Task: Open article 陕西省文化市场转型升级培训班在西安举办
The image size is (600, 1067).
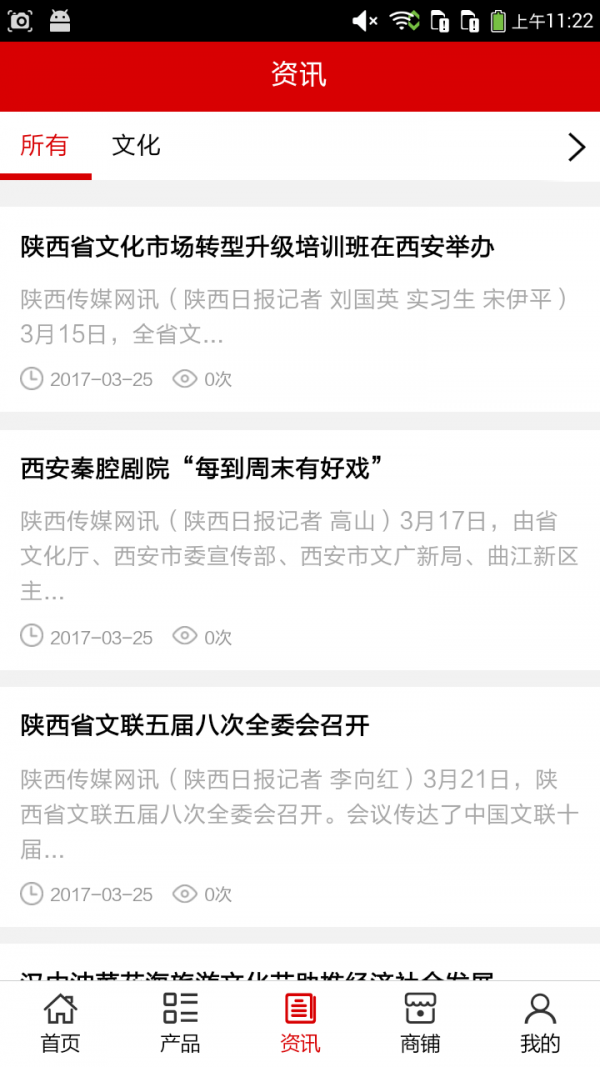Action: click(258, 247)
